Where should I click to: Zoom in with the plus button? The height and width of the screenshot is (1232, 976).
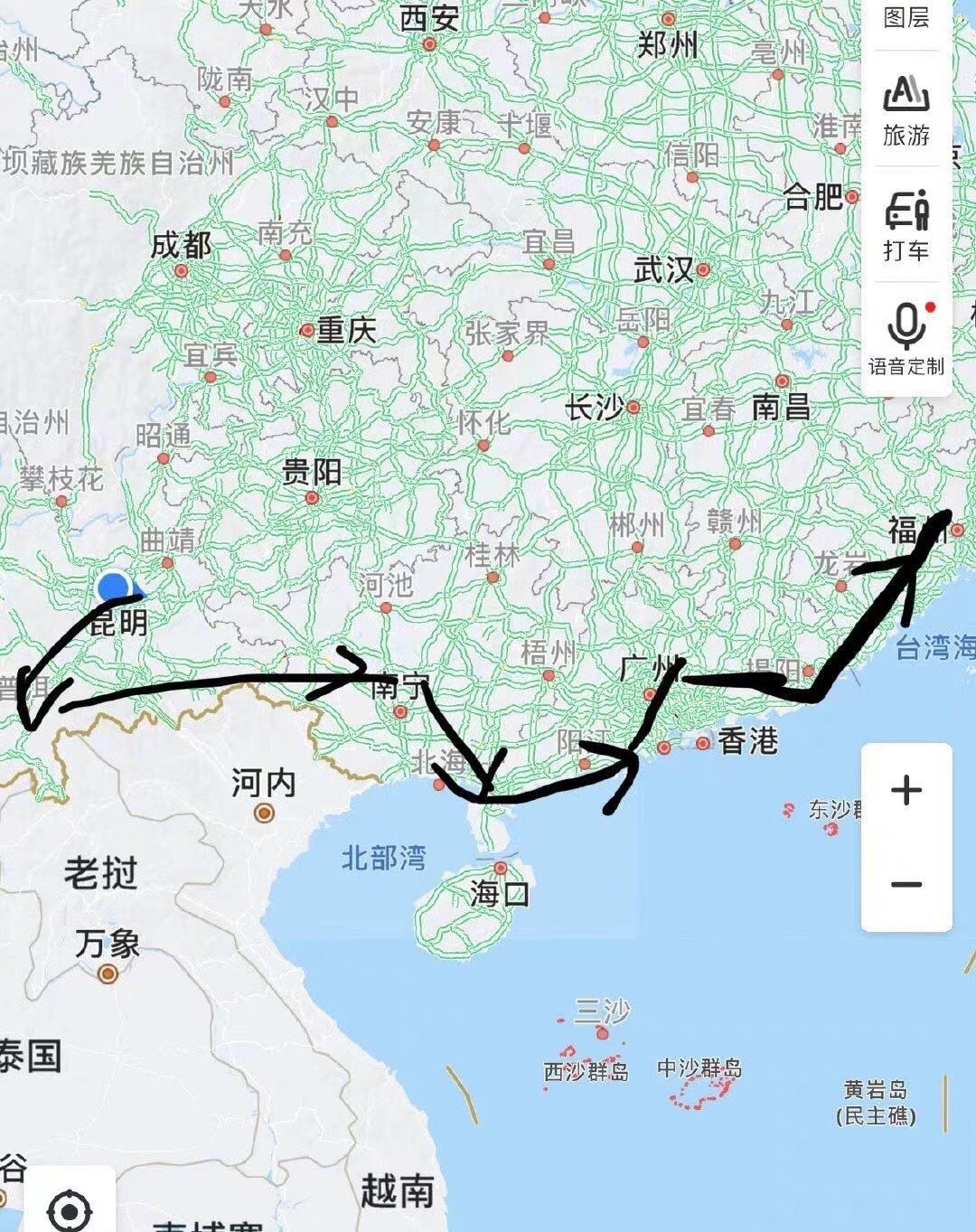click(906, 790)
